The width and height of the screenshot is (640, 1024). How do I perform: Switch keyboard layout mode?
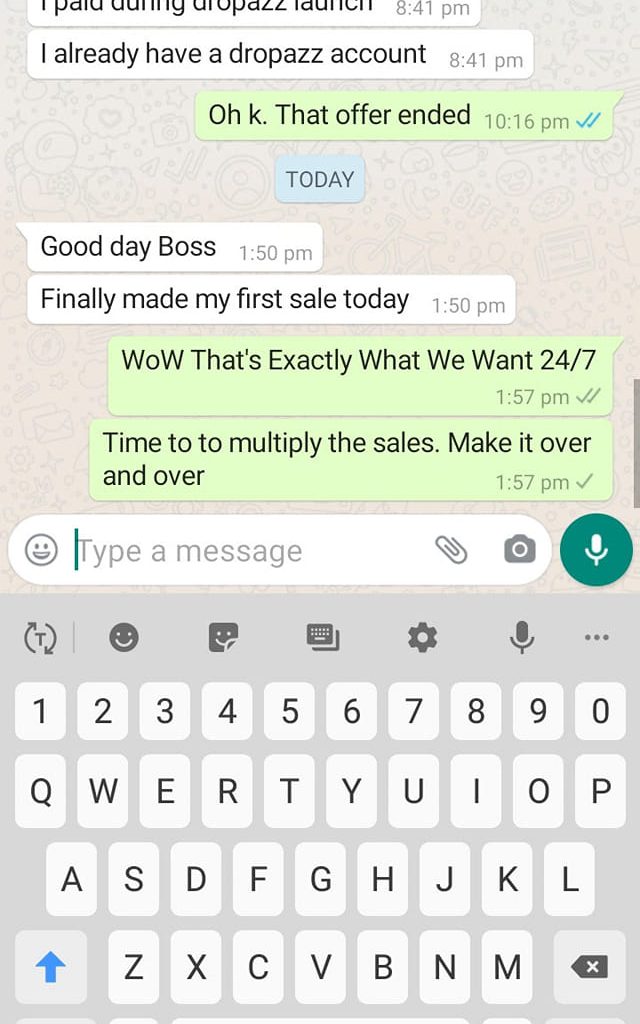pyautogui.click(x=322, y=637)
